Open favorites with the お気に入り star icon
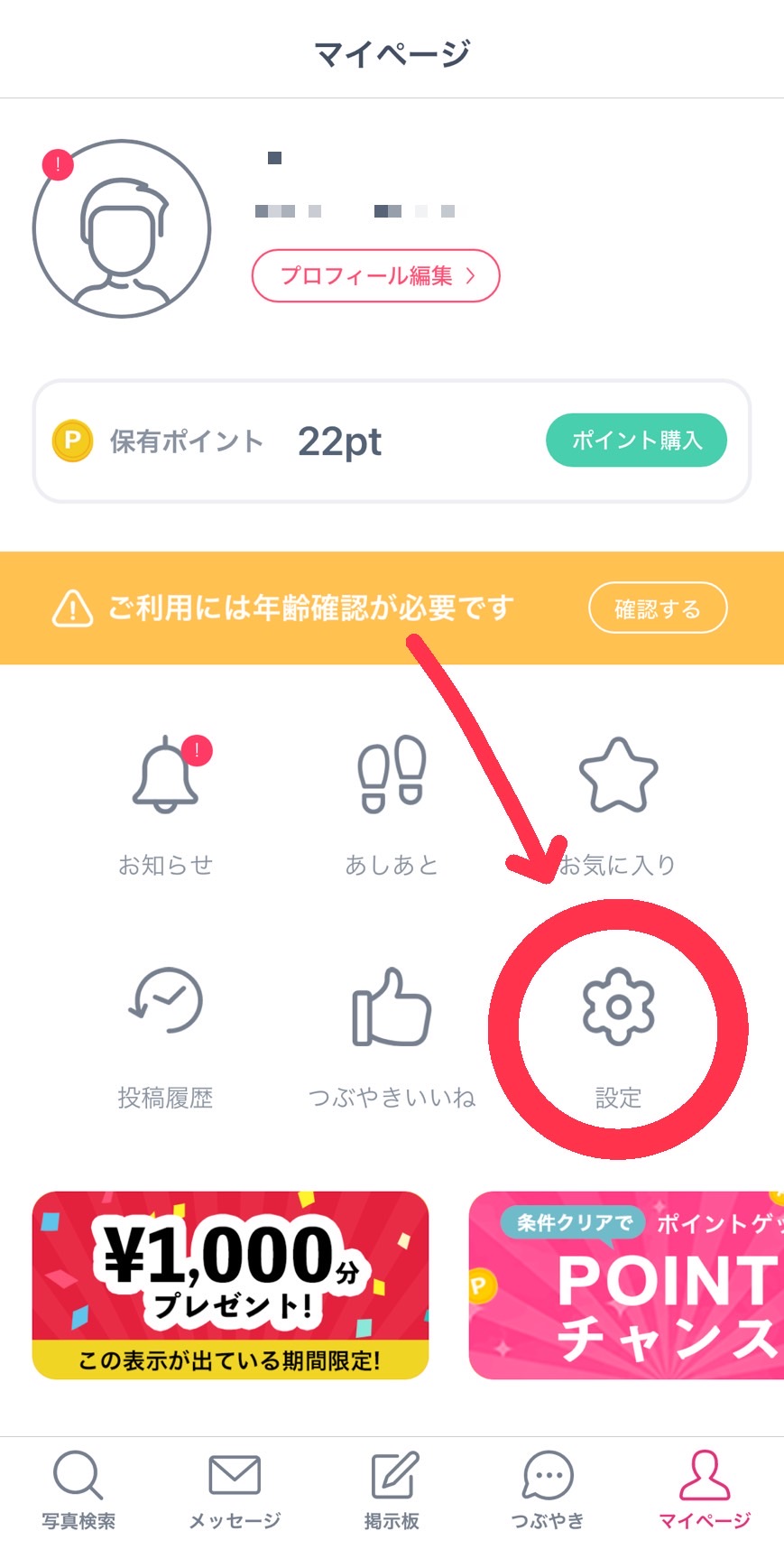 point(618,778)
